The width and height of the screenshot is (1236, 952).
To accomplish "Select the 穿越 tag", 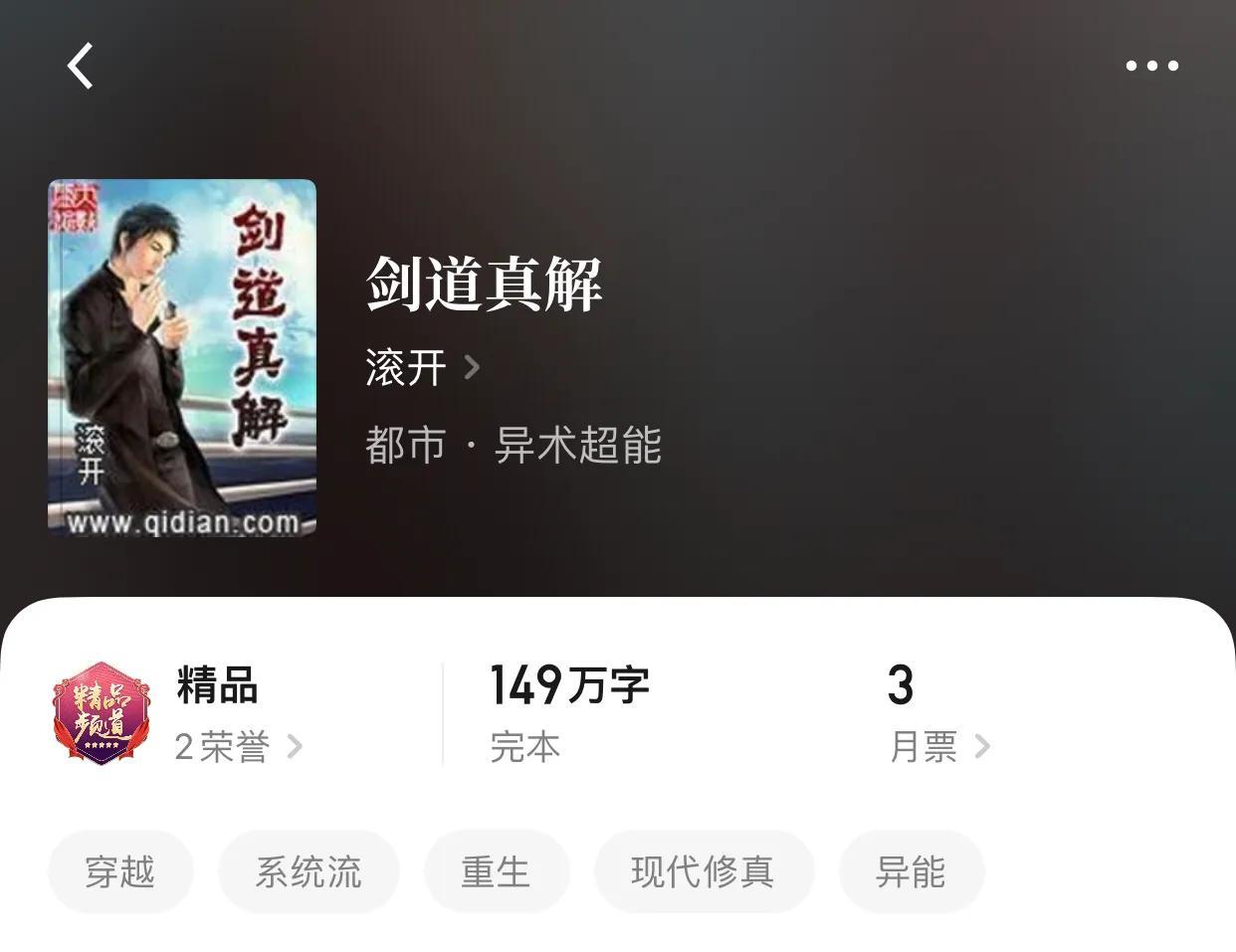I will (x=120, y=872).
